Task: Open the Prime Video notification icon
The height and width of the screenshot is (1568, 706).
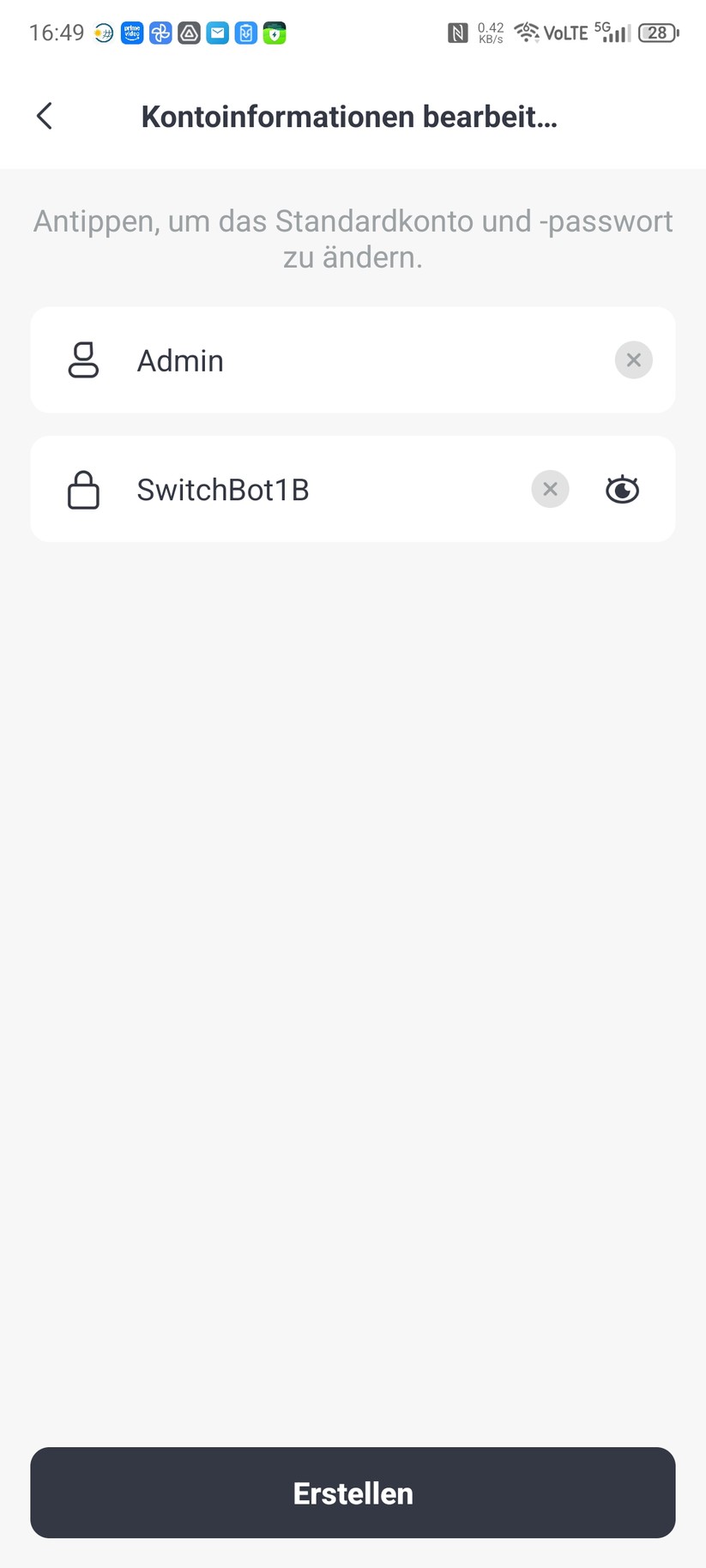Action: point(131,33)
